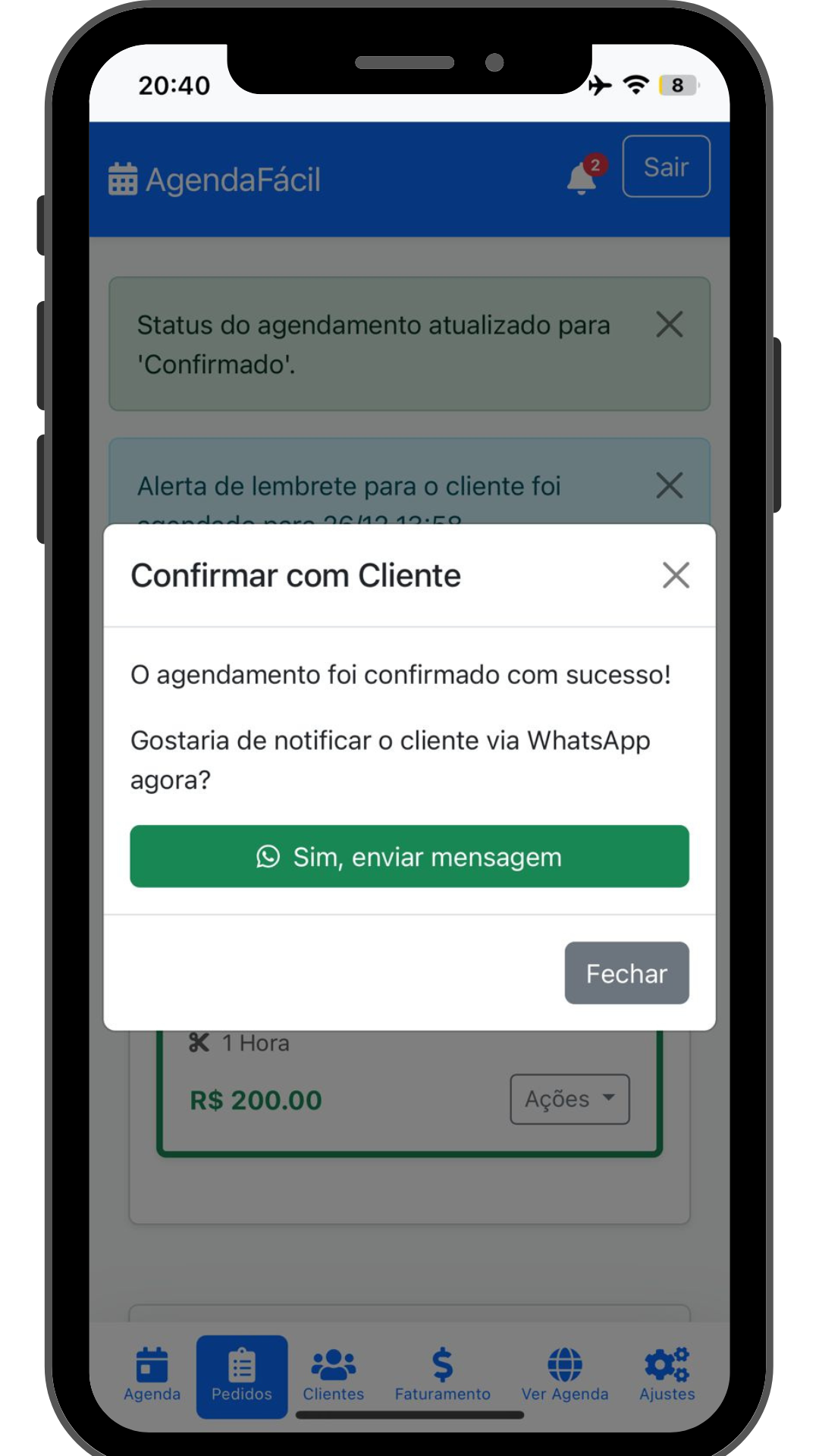This screenshot has height=1456, width=819.
Task: Tap the Sair button
Action: tap(666, 167)
